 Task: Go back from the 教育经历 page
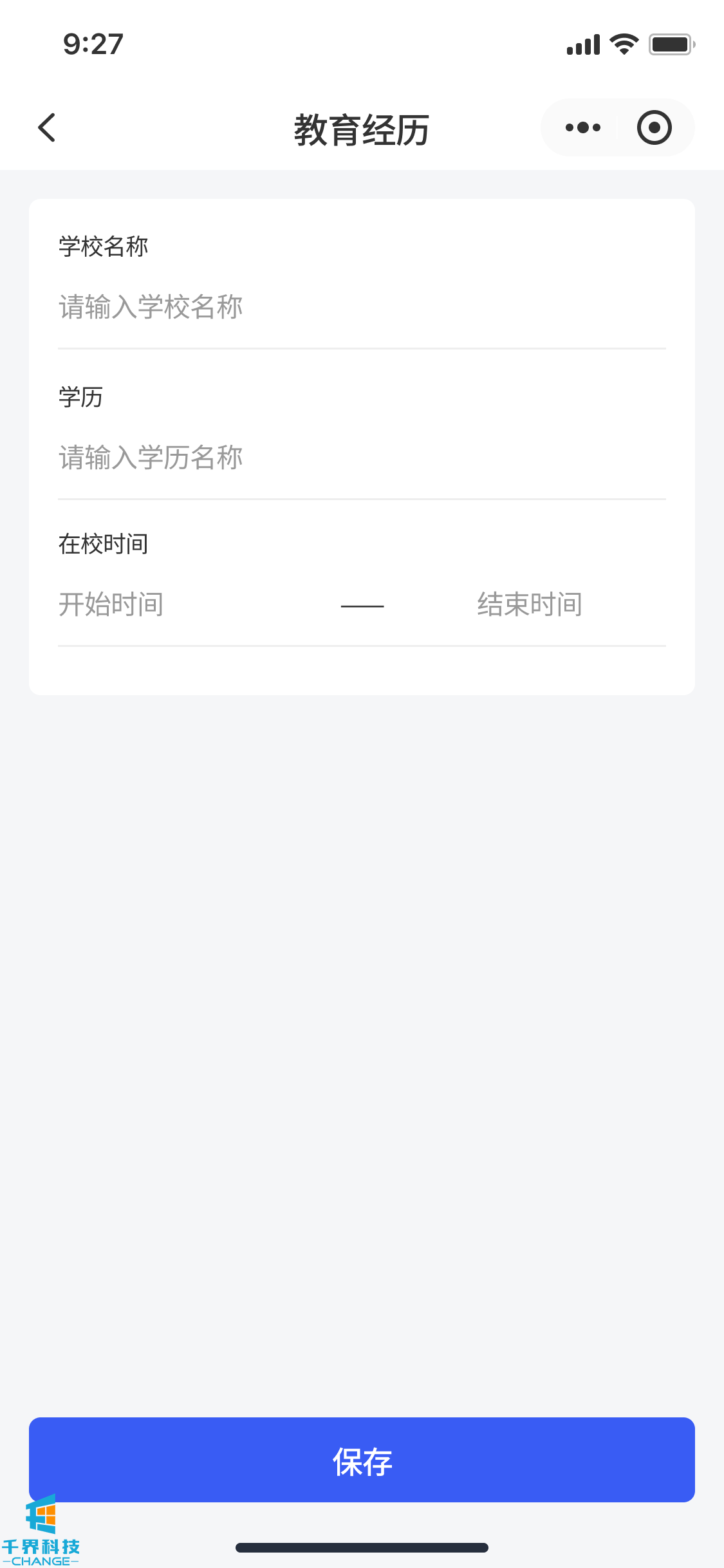47,127
